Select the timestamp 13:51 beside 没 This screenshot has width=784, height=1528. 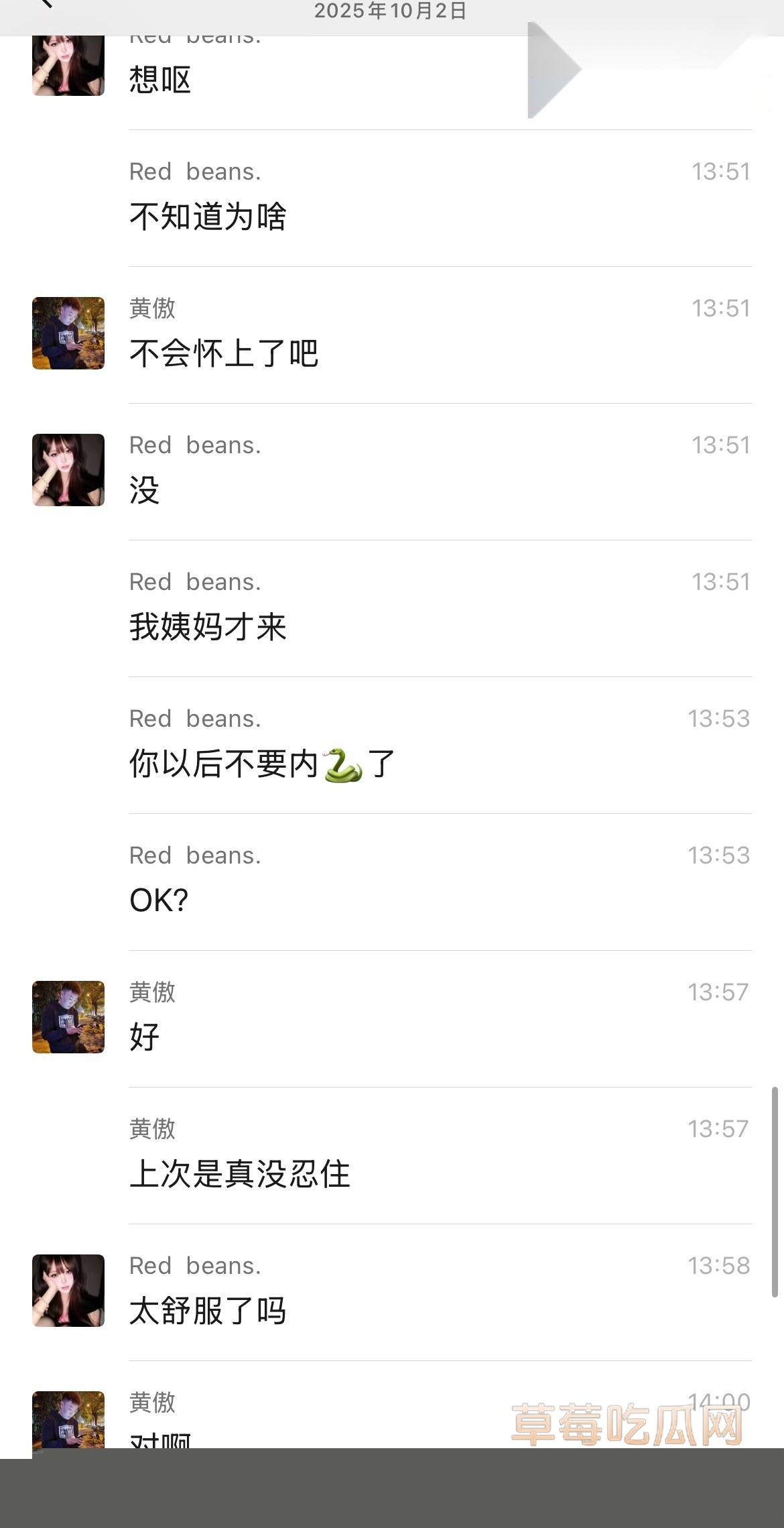[x=721, y=445]
